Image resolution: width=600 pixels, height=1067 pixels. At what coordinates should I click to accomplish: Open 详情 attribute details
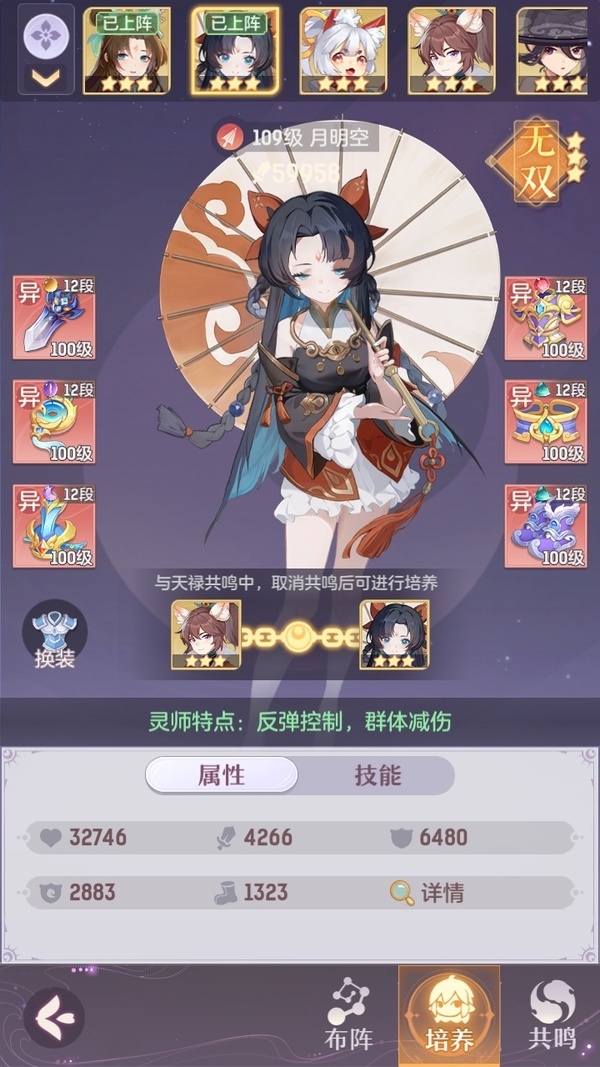coord(427,892)
